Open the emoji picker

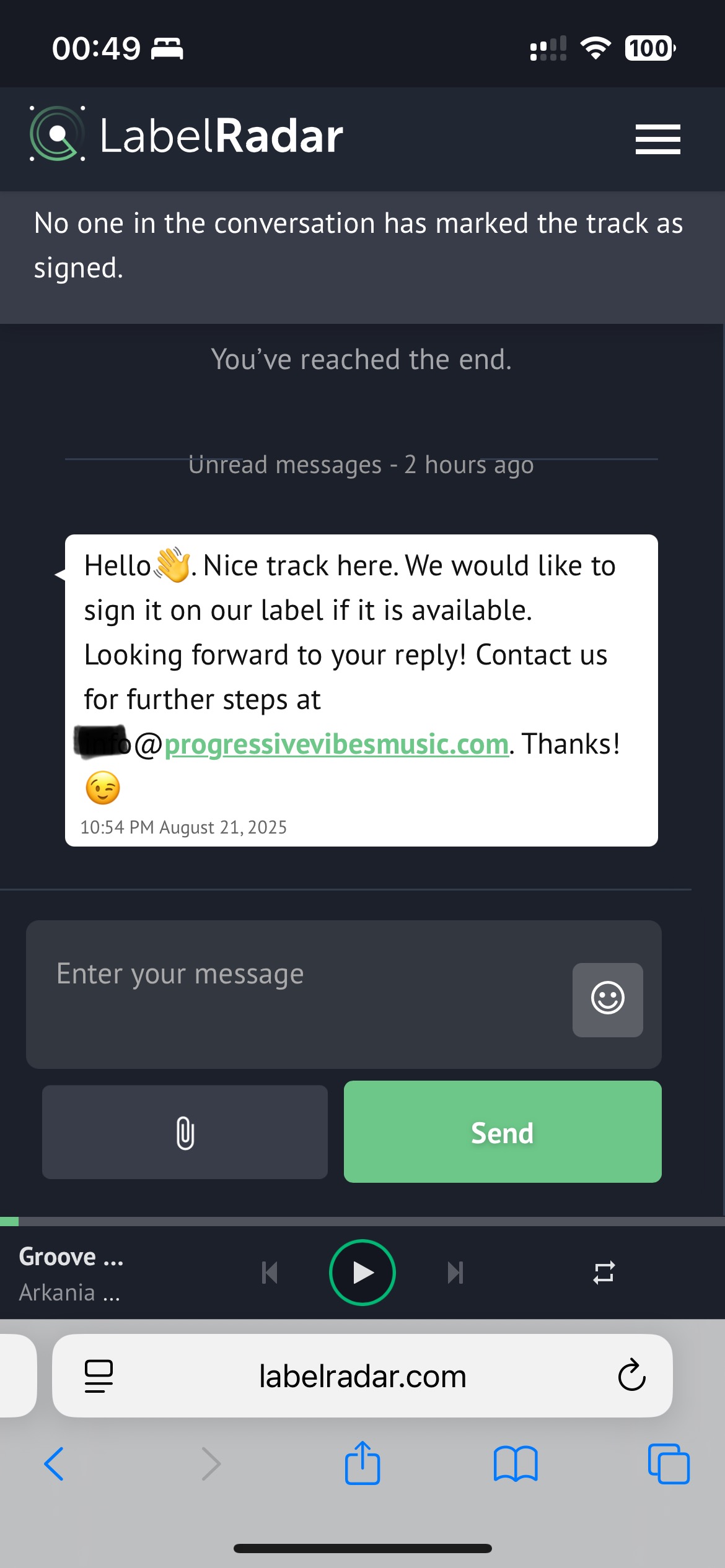click(x=607, y=999)
